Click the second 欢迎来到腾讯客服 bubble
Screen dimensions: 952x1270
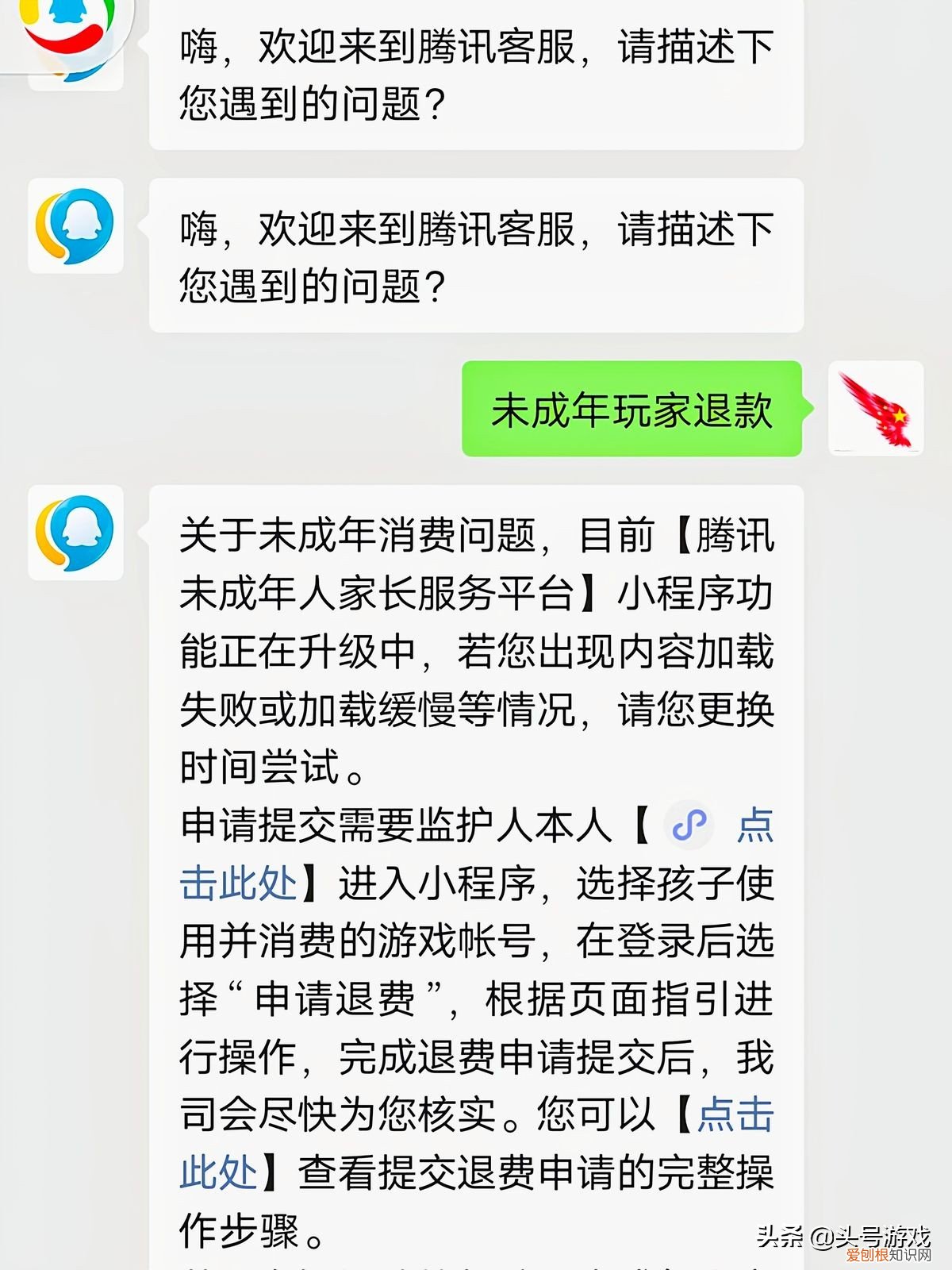[x=472, y=254]
